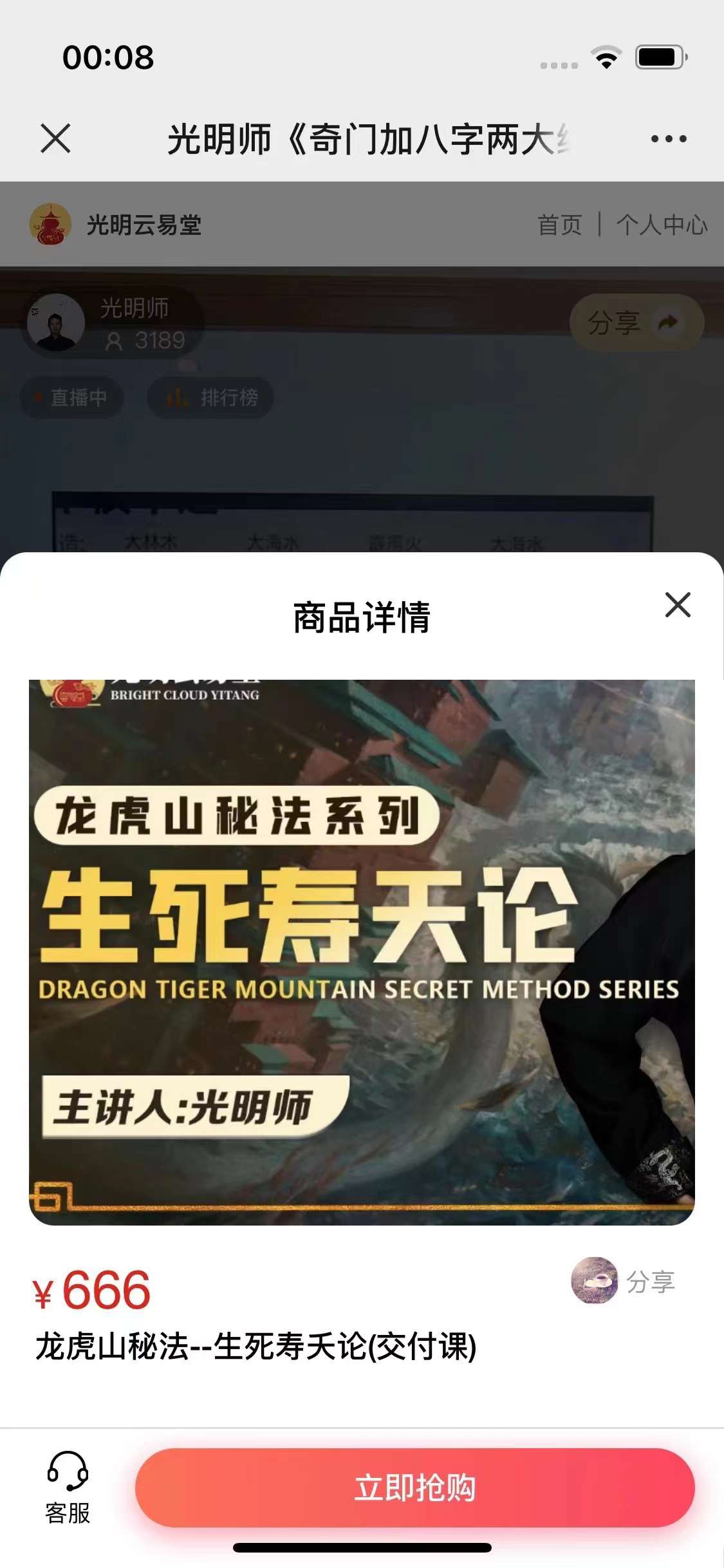
Task: Tap the 直播中 live status badge
Action: point(71,398)
